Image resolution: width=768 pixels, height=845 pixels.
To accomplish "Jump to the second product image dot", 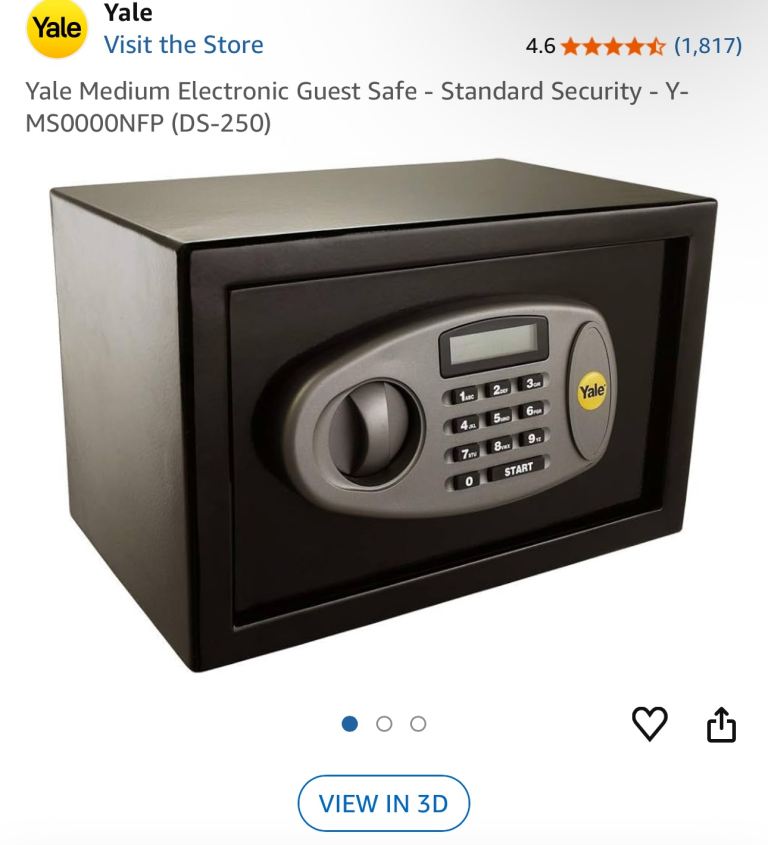I will (384, 724).
